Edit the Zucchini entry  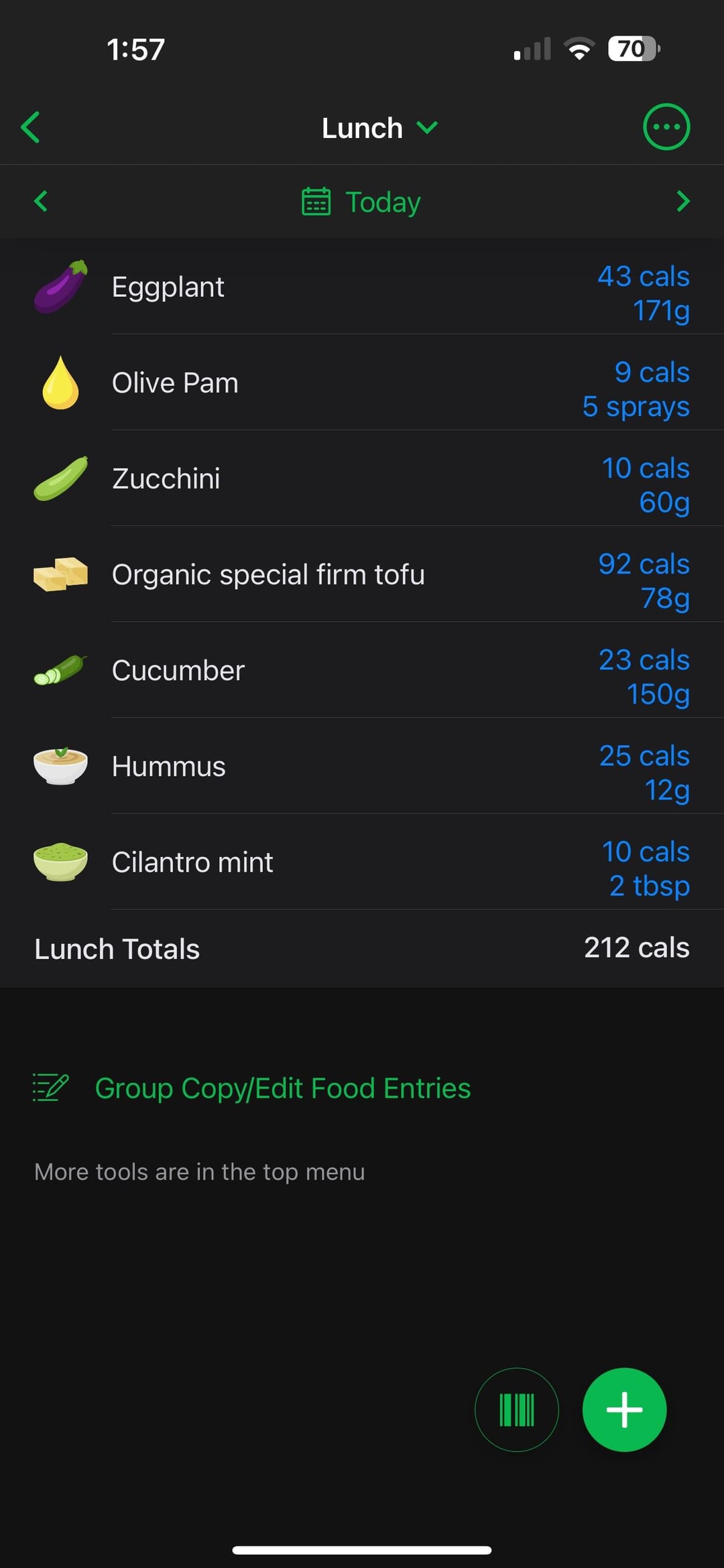(x=362, y=478)
